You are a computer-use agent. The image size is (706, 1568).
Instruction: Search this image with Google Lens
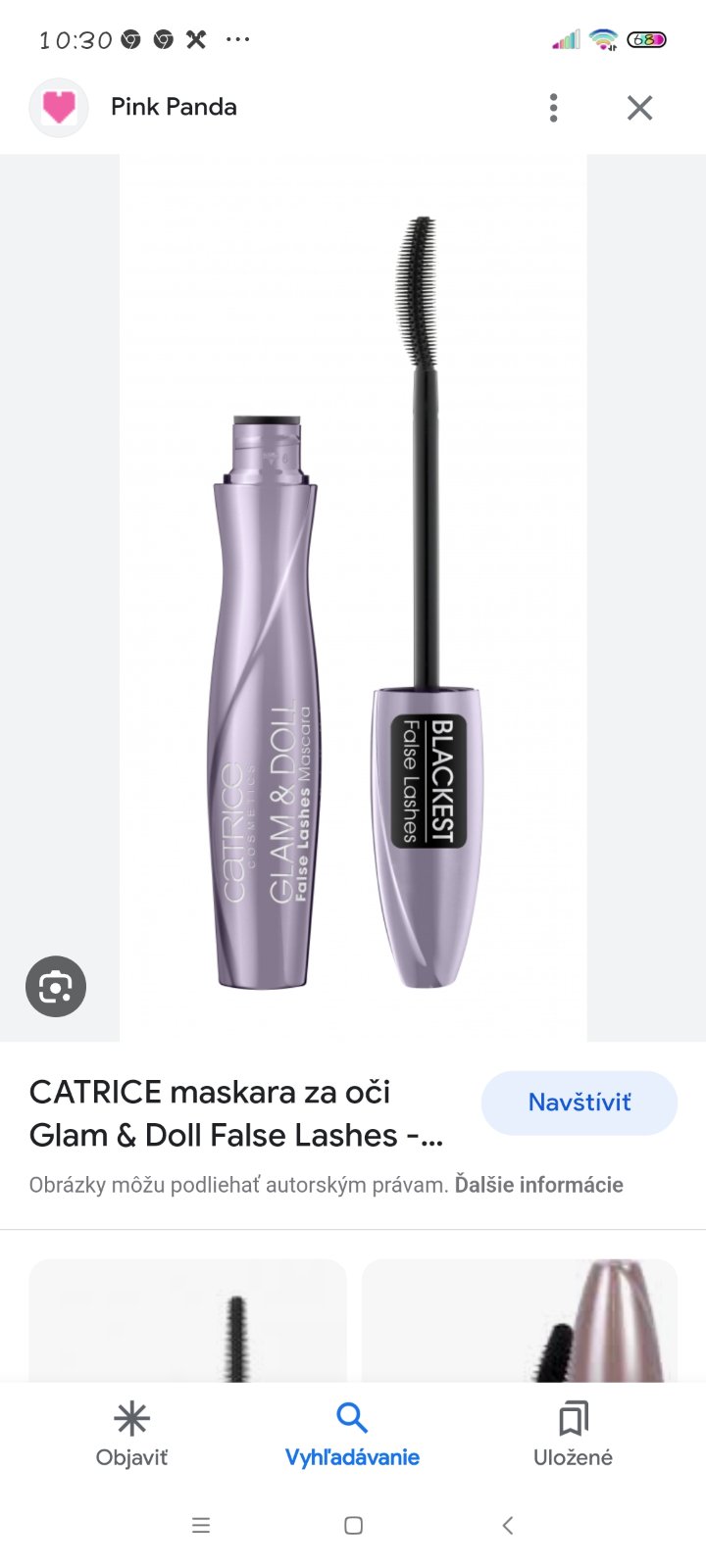(x=56, y=986)
